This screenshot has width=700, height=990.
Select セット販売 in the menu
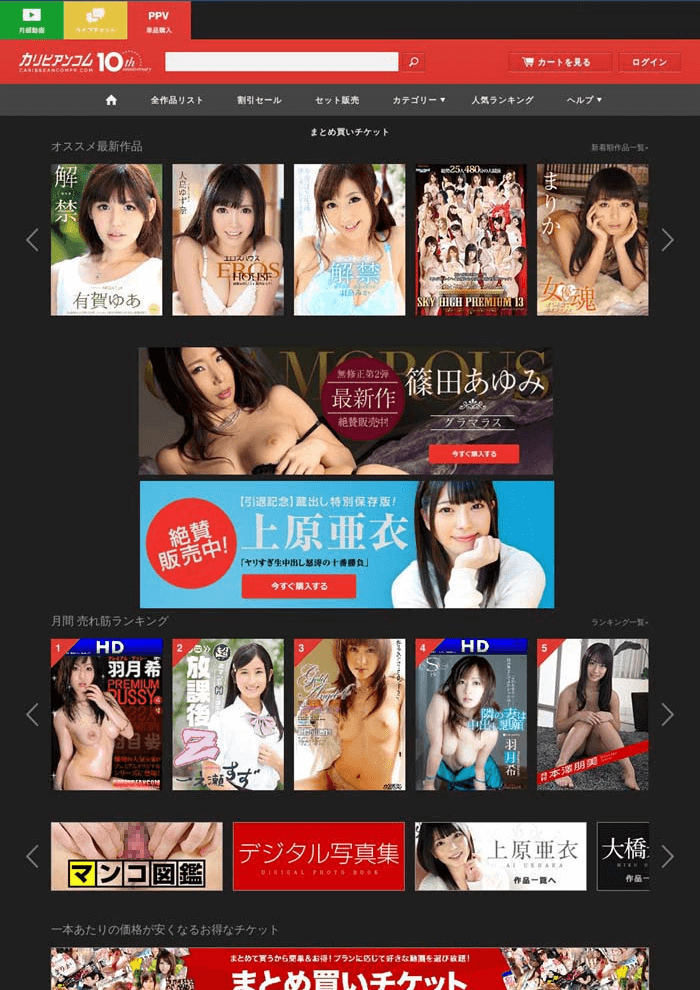(337, 100)
